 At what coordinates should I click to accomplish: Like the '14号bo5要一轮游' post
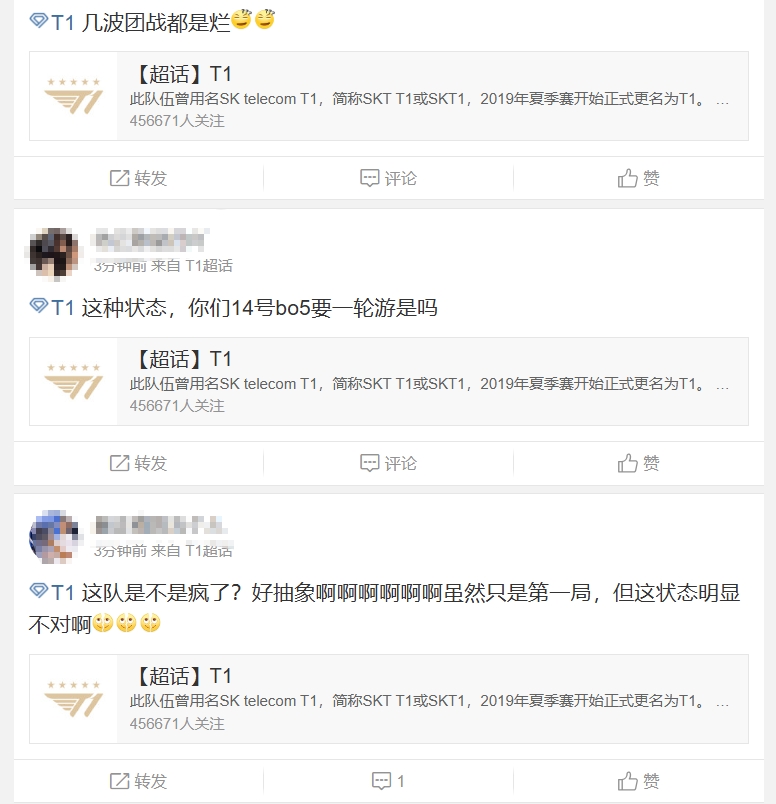638,463
